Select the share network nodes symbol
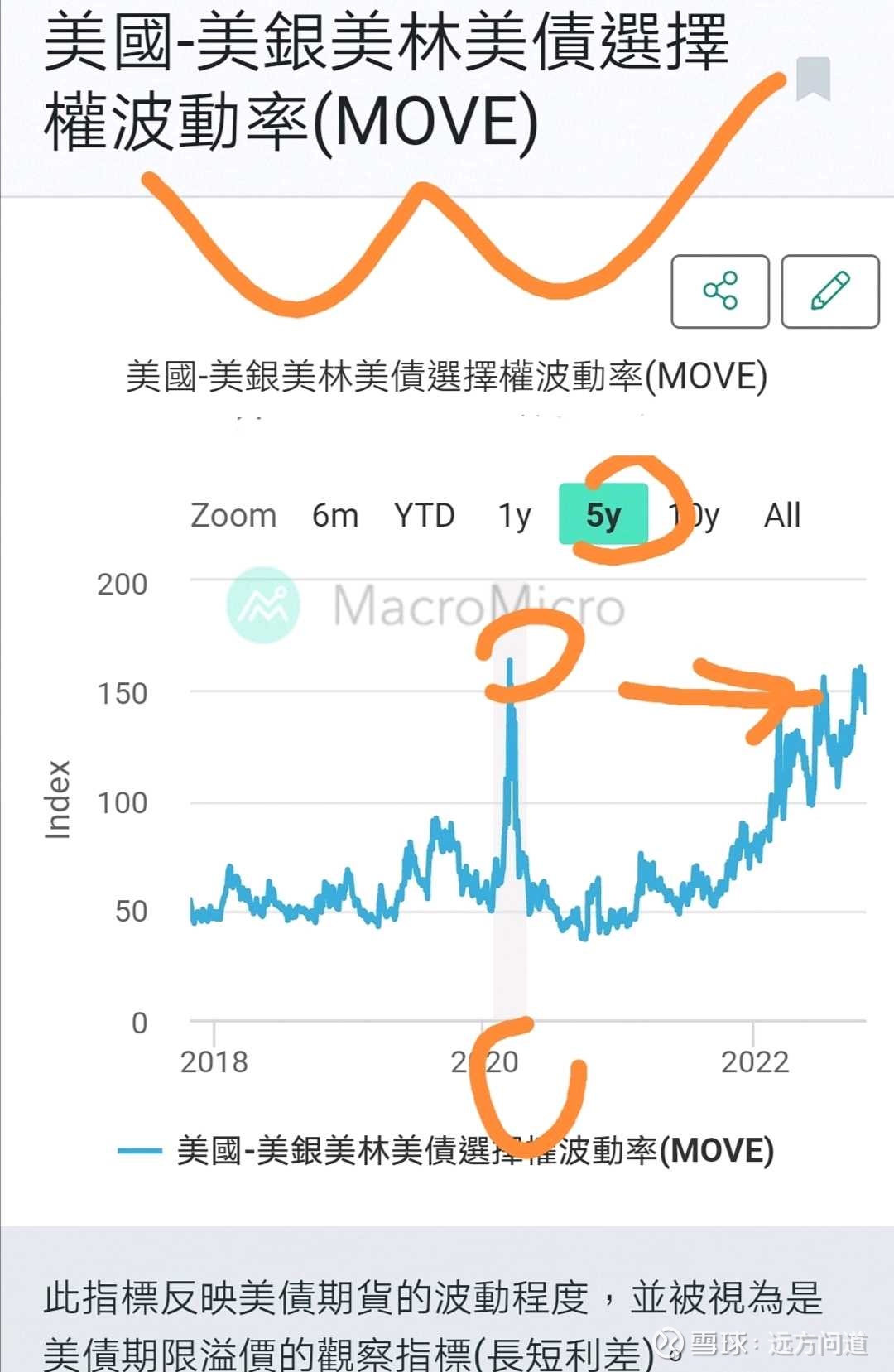This screenshot has height=1372, width=894. click(719, 291)
